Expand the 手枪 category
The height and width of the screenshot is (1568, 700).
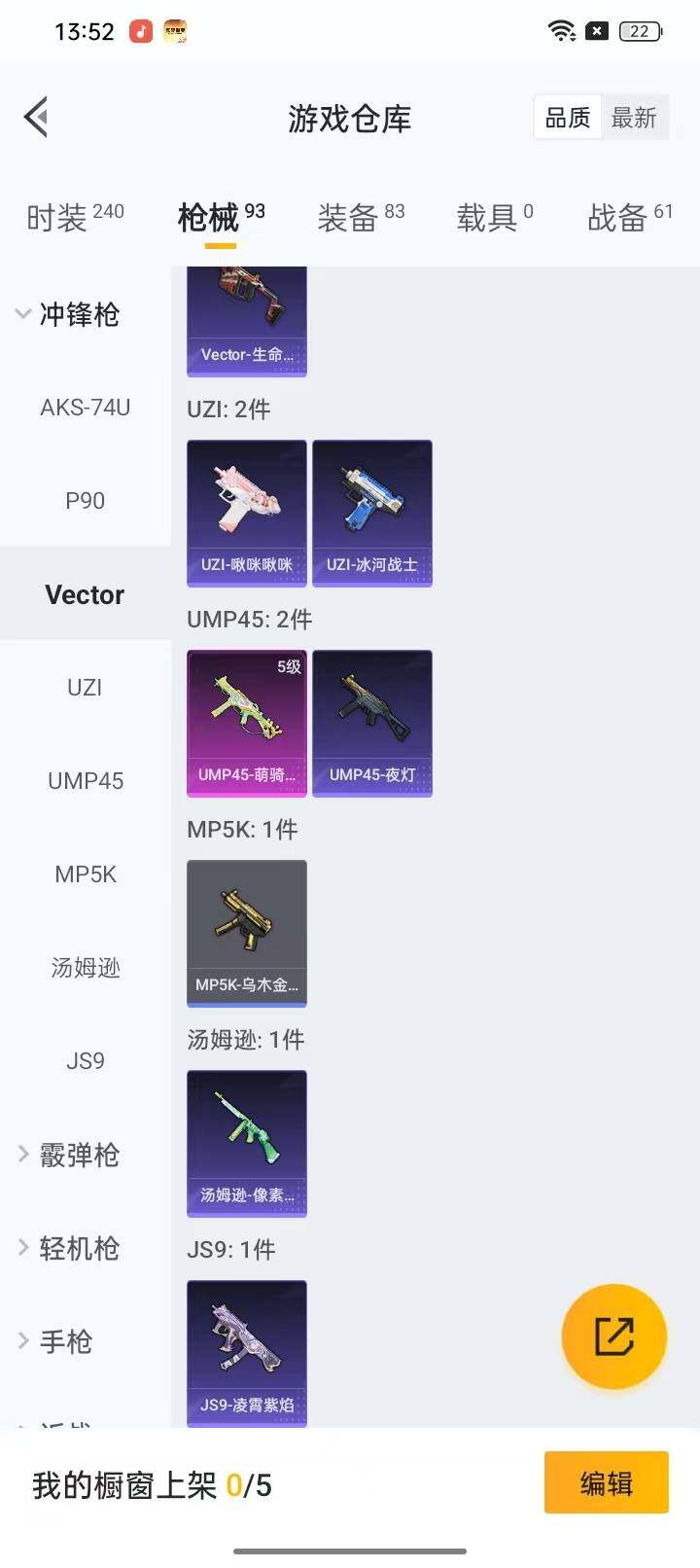[56, 1341]
